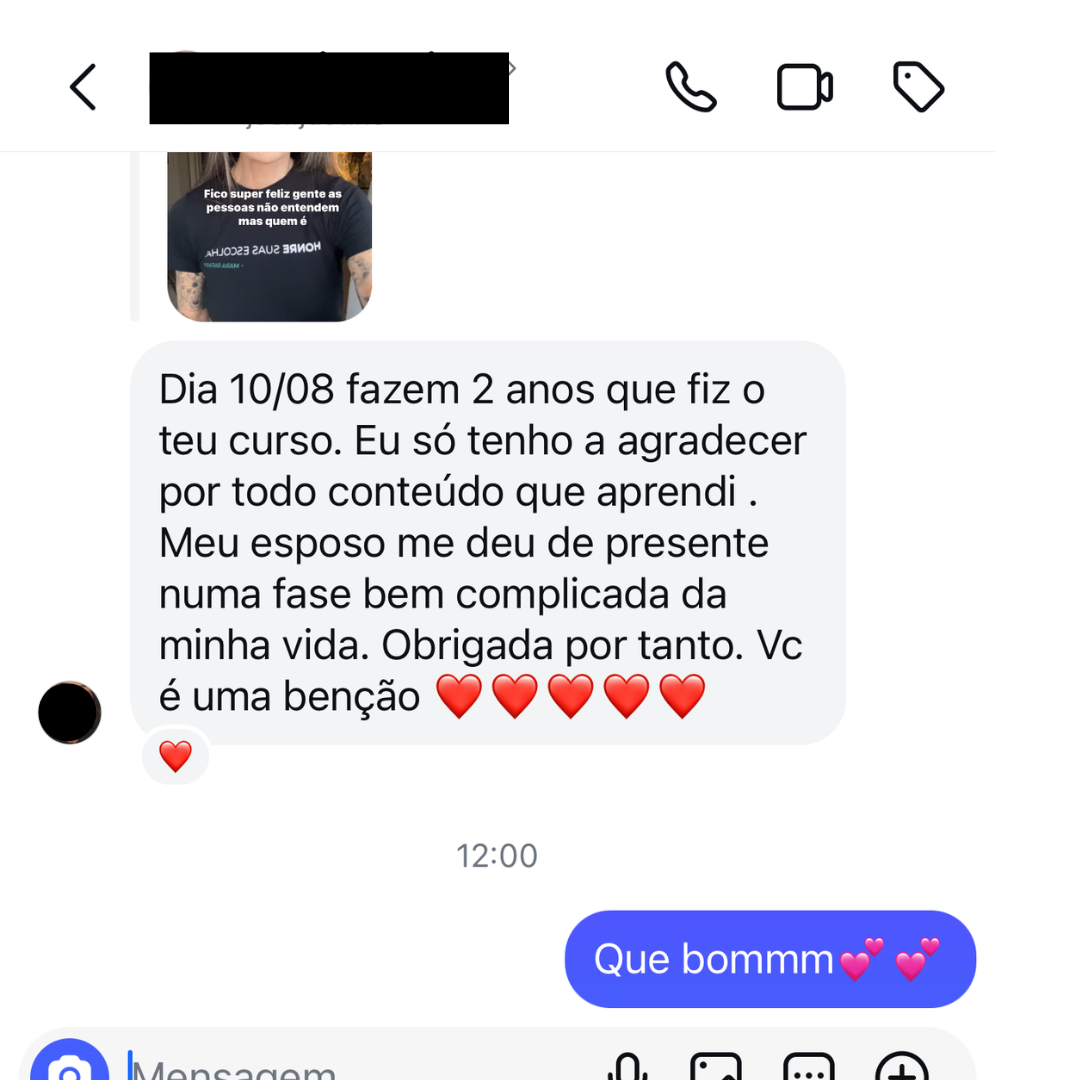The height and width of the screenshot is (1080, 1080).
Task: Start a video call
Action: click(x=804, y=87)
